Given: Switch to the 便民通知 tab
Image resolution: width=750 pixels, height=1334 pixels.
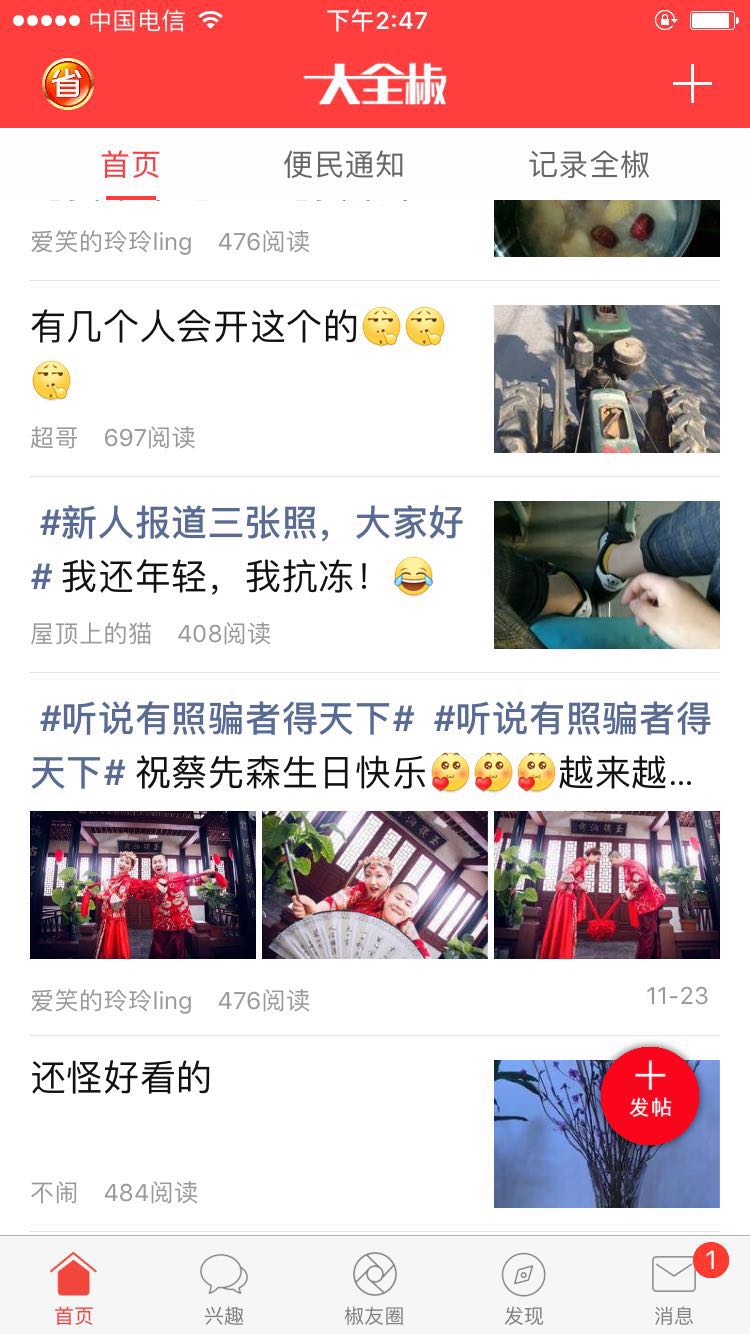Looking at the screenshot, I should [343, 165].
